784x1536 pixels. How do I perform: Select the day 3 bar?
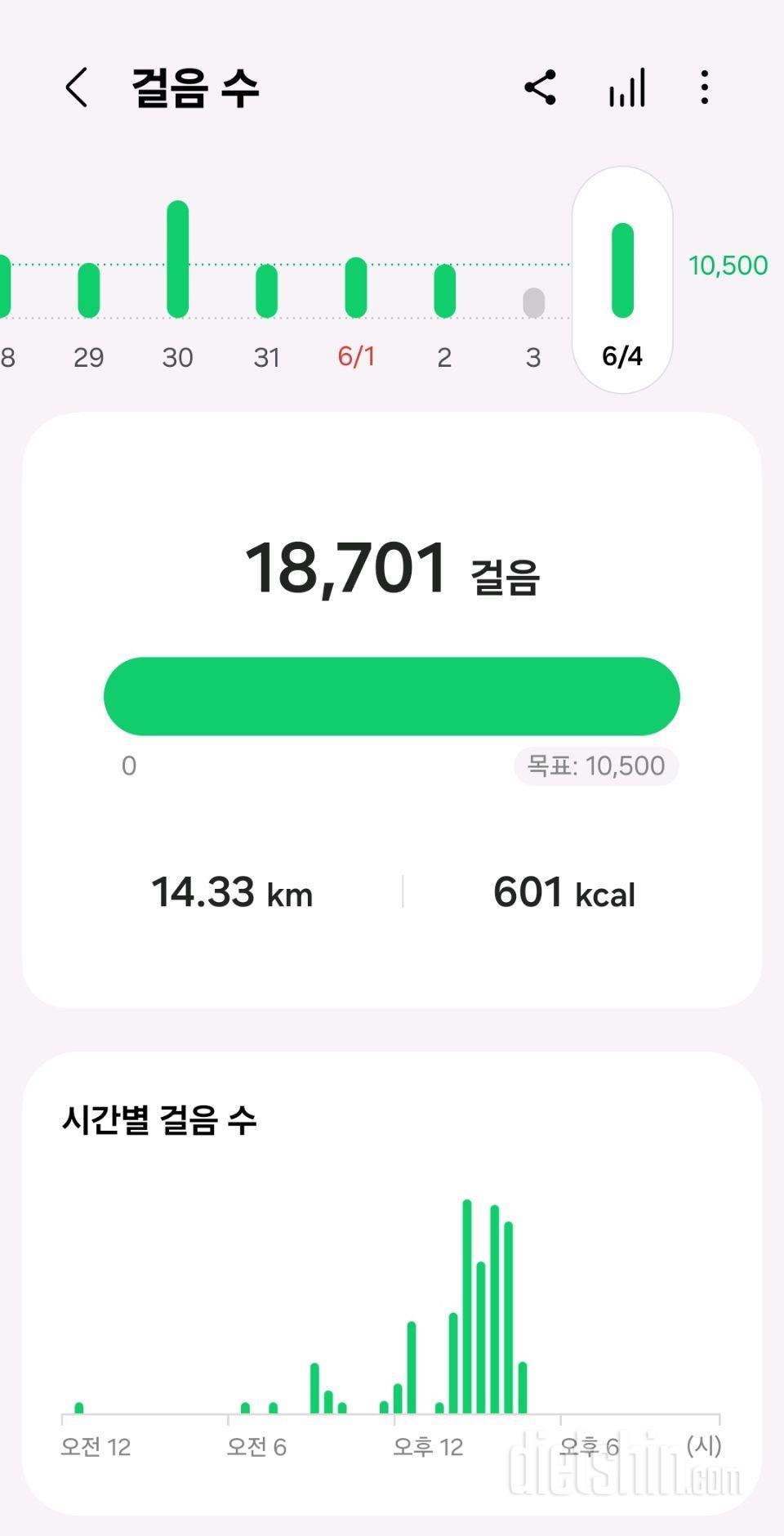click(533, 303)
